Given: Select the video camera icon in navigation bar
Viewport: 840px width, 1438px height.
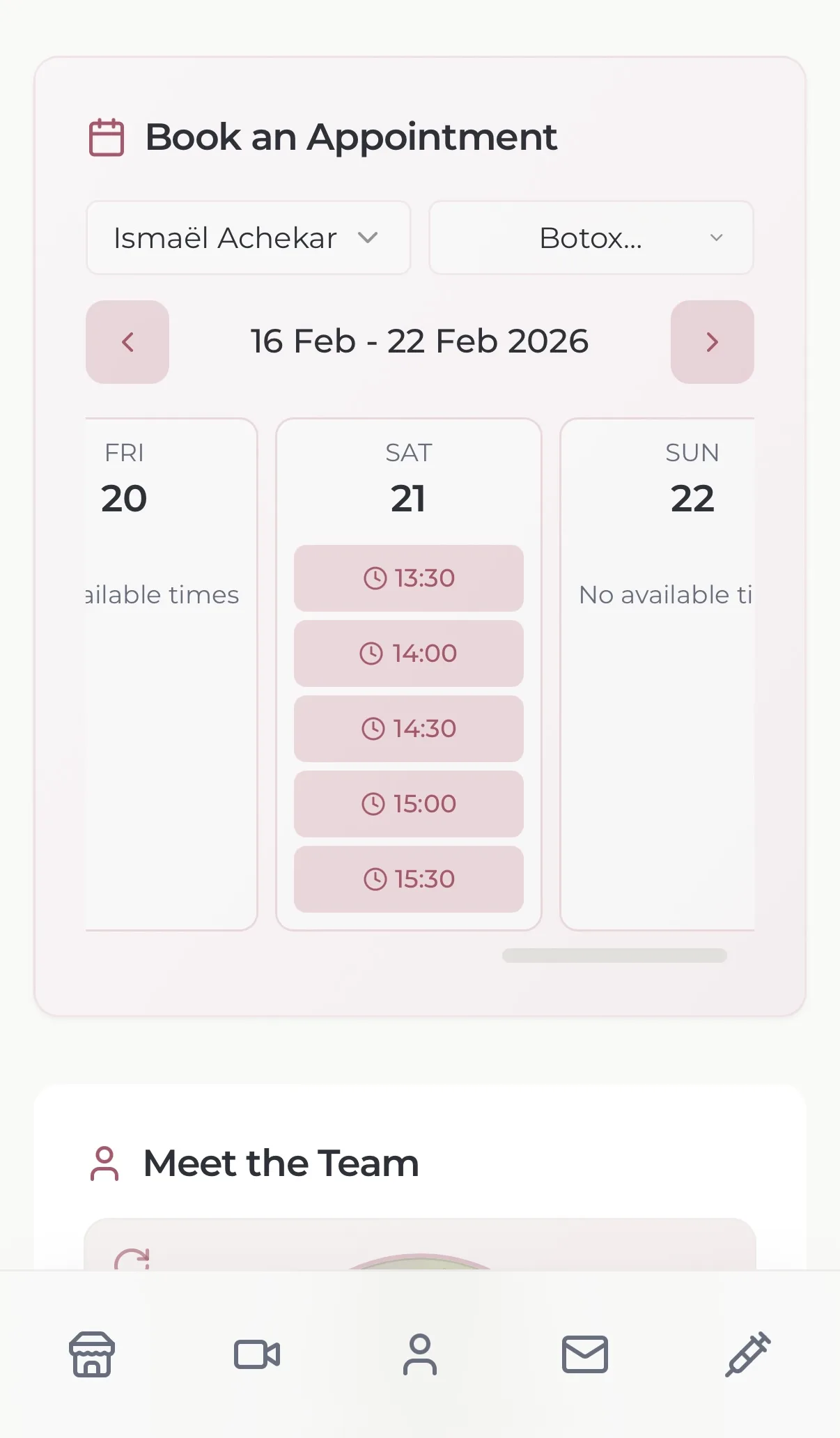Looking at the screenshot, I should [257, 1354].
